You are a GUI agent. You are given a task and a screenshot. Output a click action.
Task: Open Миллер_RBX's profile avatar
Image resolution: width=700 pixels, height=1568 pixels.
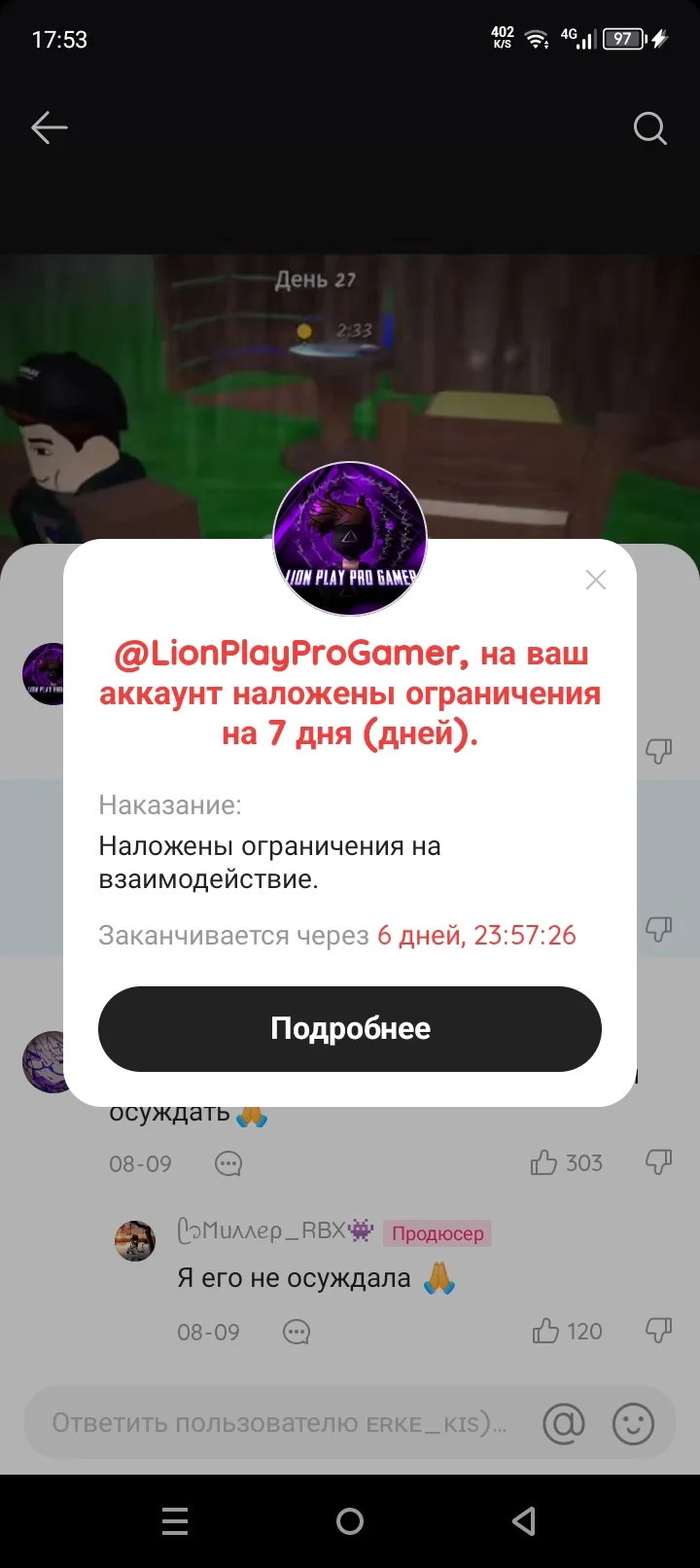[135, 1241]
